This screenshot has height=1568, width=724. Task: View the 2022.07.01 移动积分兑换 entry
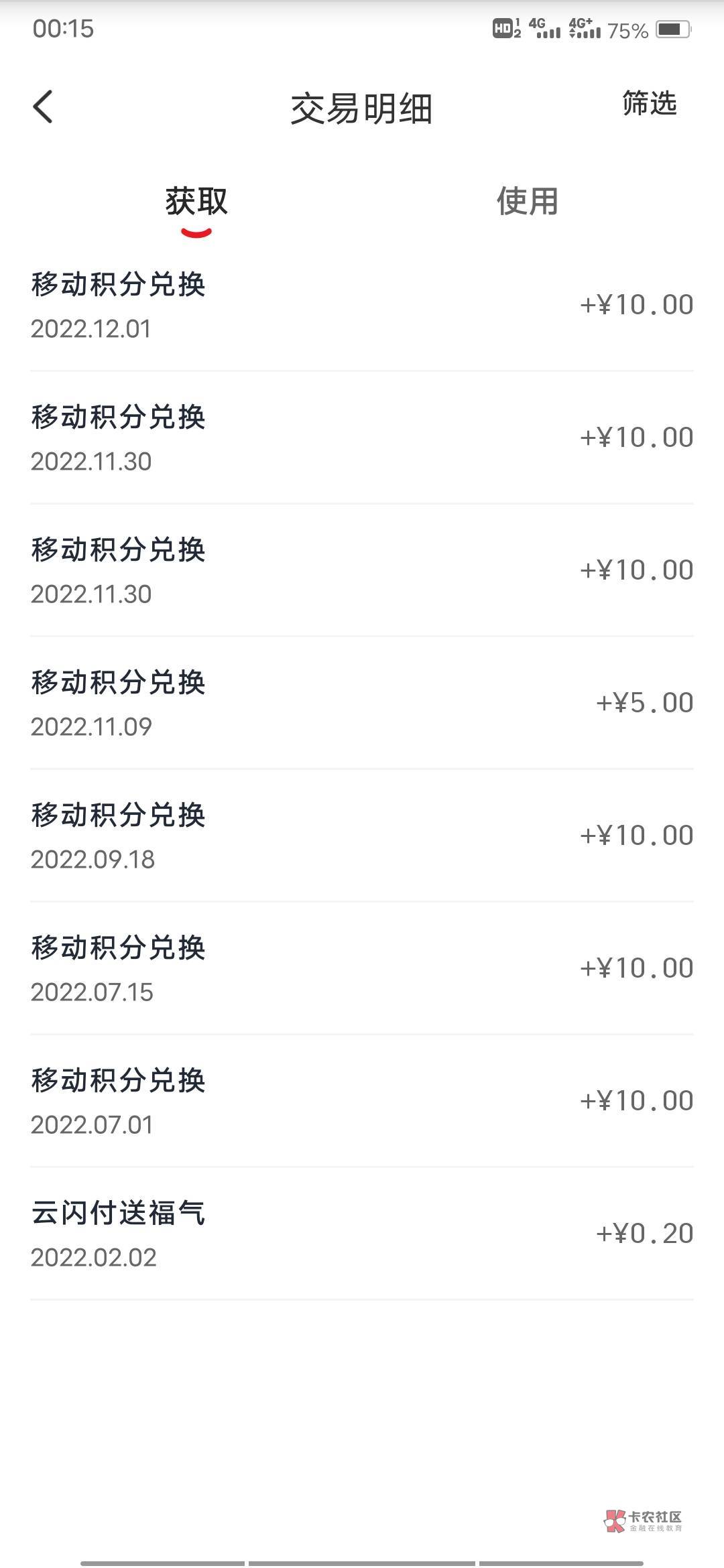pos(362,1101)
